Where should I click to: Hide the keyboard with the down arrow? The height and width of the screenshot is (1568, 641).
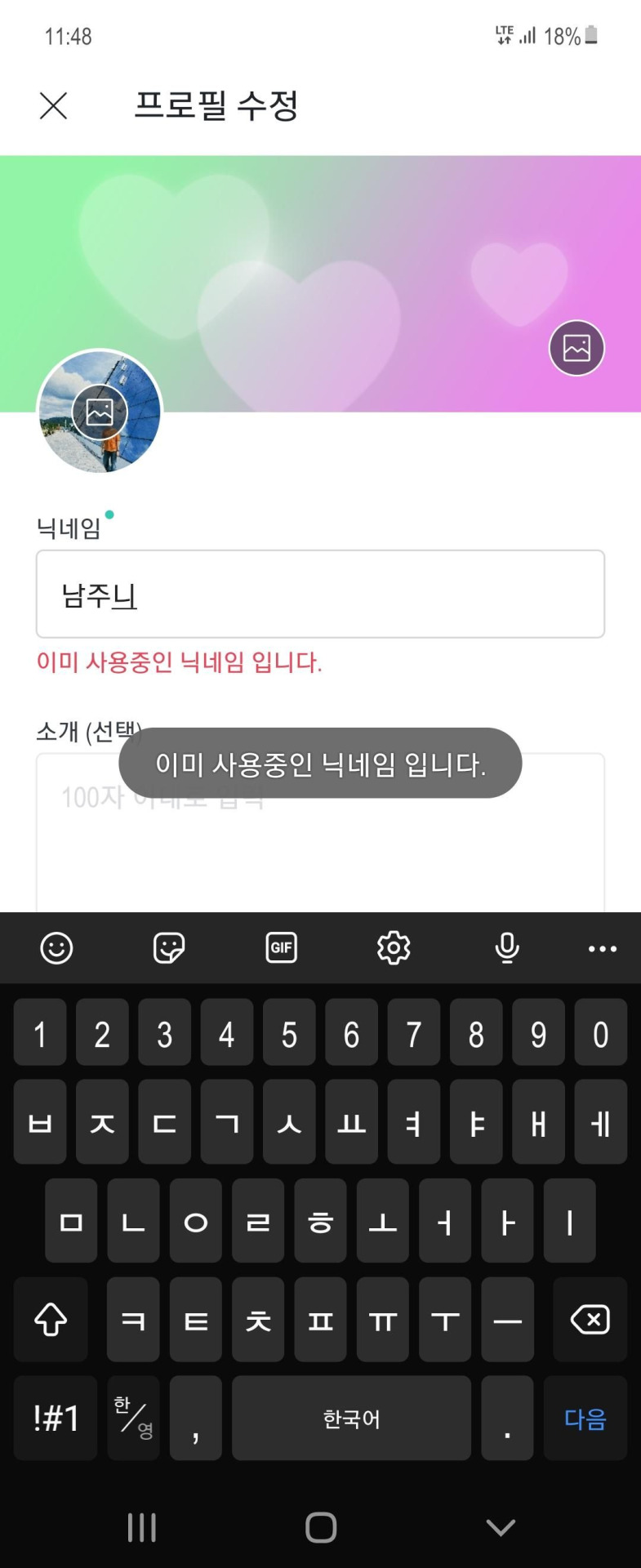(500, 1527)
